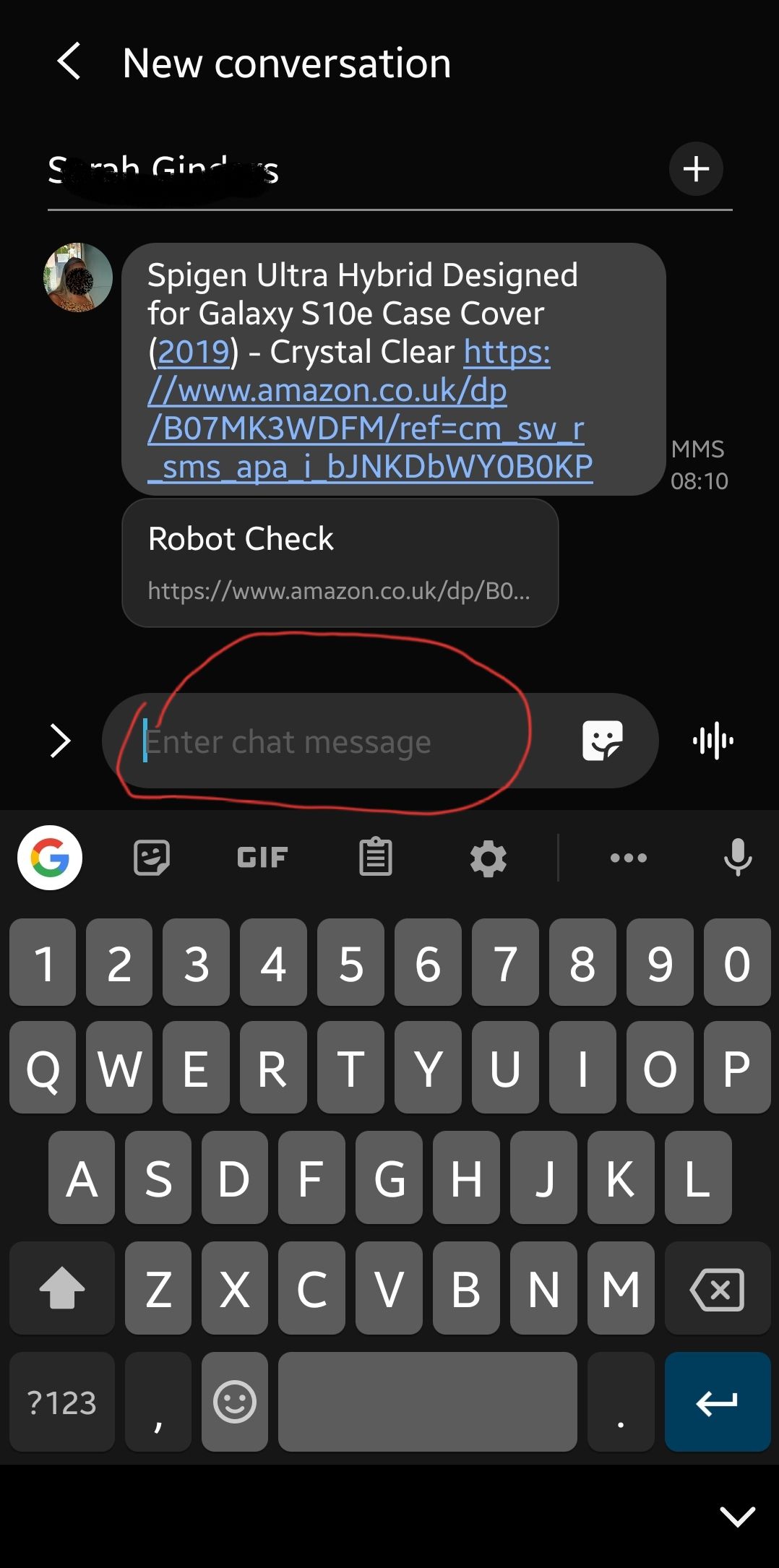The height and width of the screenshot is (1568, 779).
Task: Open GIF search on keyboard
Action: tap(262, 858)
